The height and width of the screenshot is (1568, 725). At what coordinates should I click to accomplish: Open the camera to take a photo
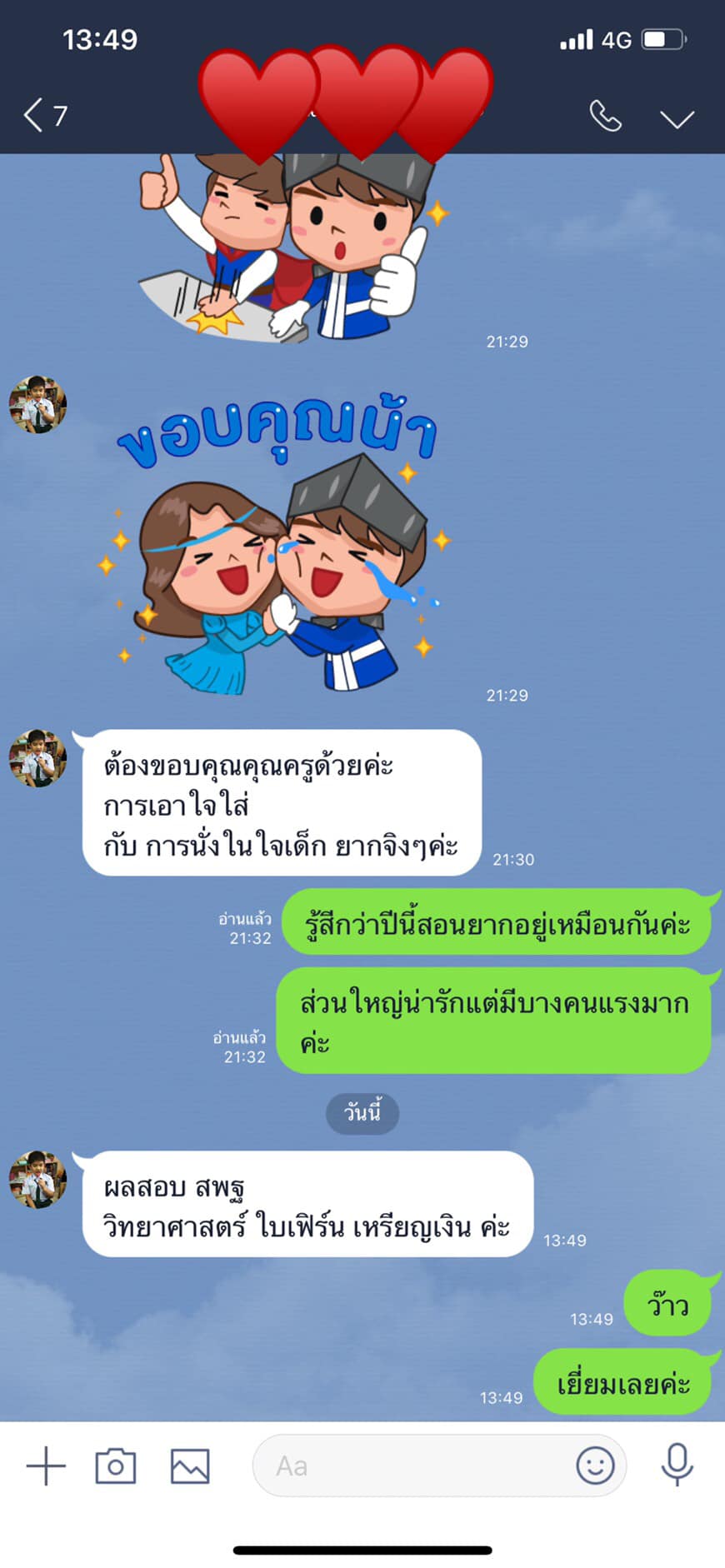[116, 1466]
